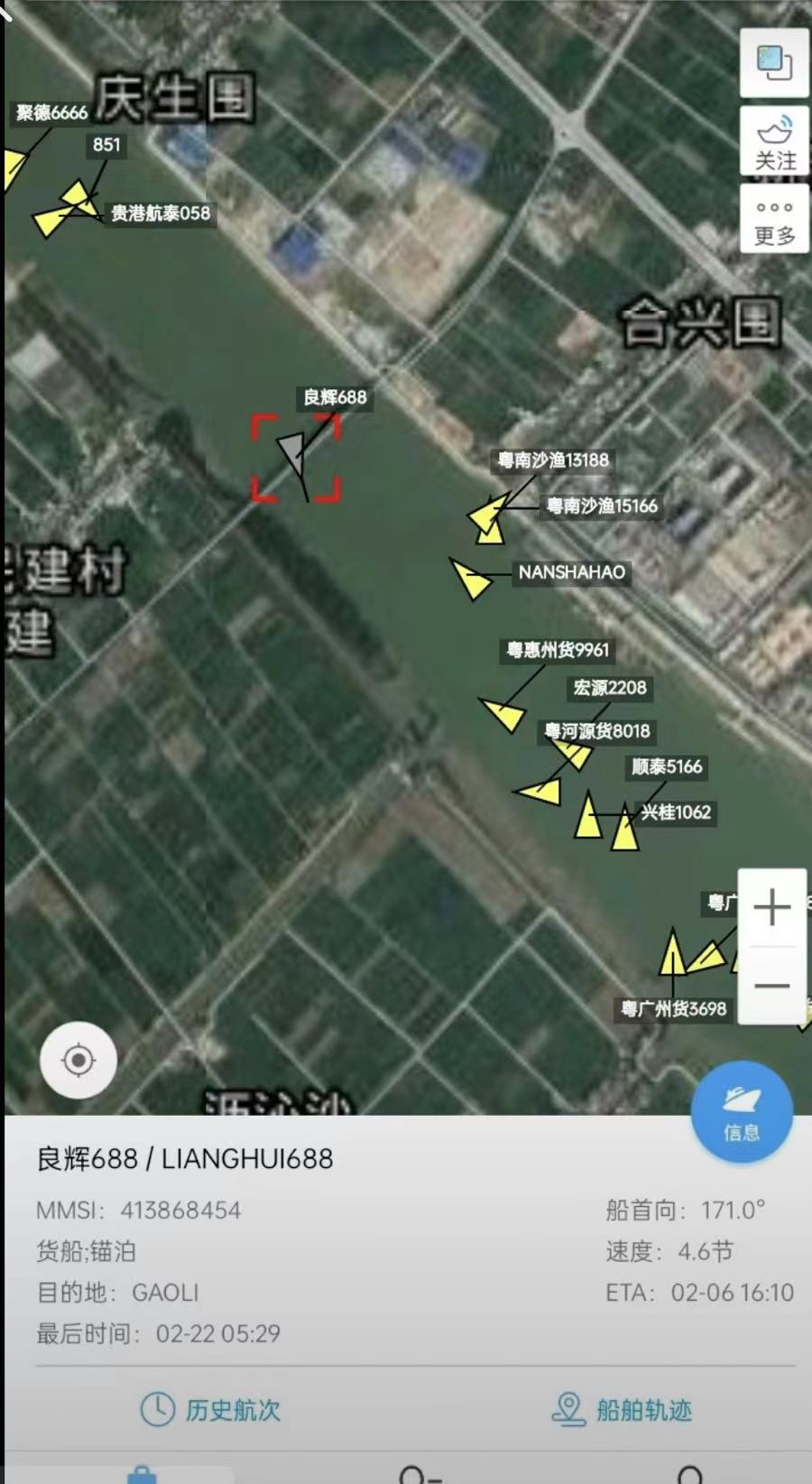Zoom in on the map

coord(772,907)
